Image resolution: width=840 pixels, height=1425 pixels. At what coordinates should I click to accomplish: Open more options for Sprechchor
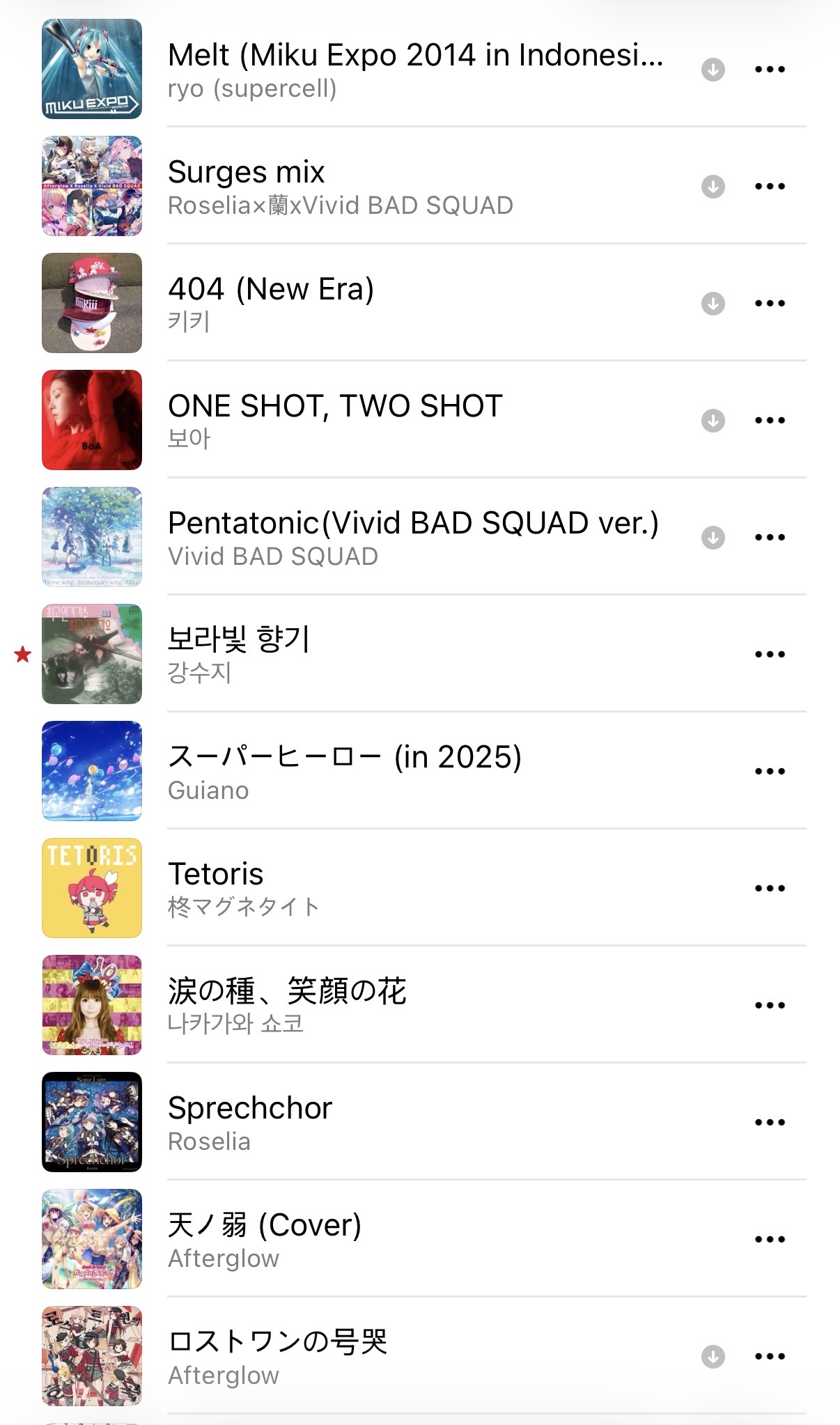point(770,1123)
